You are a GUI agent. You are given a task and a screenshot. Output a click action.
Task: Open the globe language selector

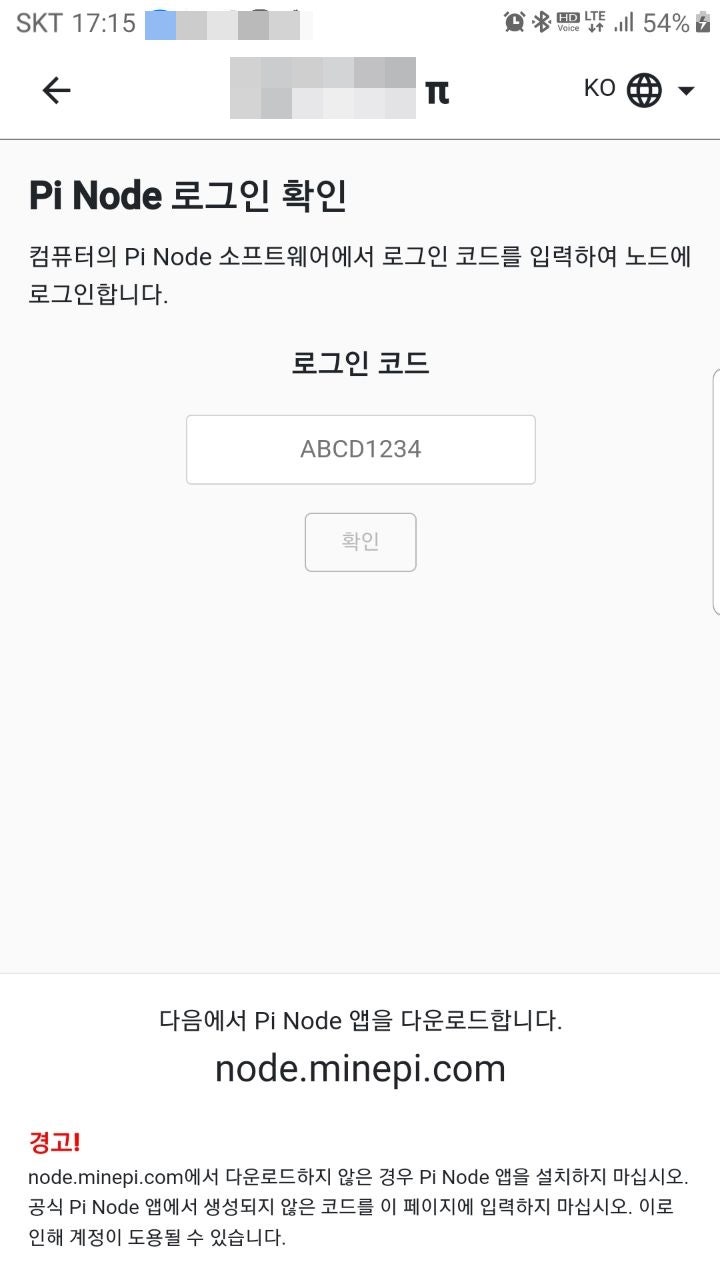(644, 89)
